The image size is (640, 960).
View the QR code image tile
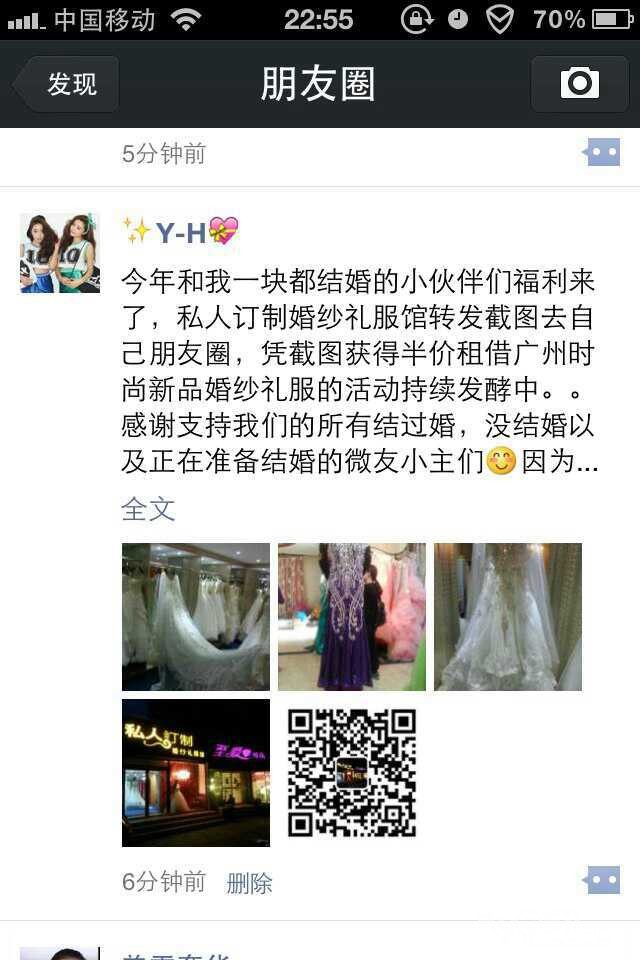[x=352, y=773]
